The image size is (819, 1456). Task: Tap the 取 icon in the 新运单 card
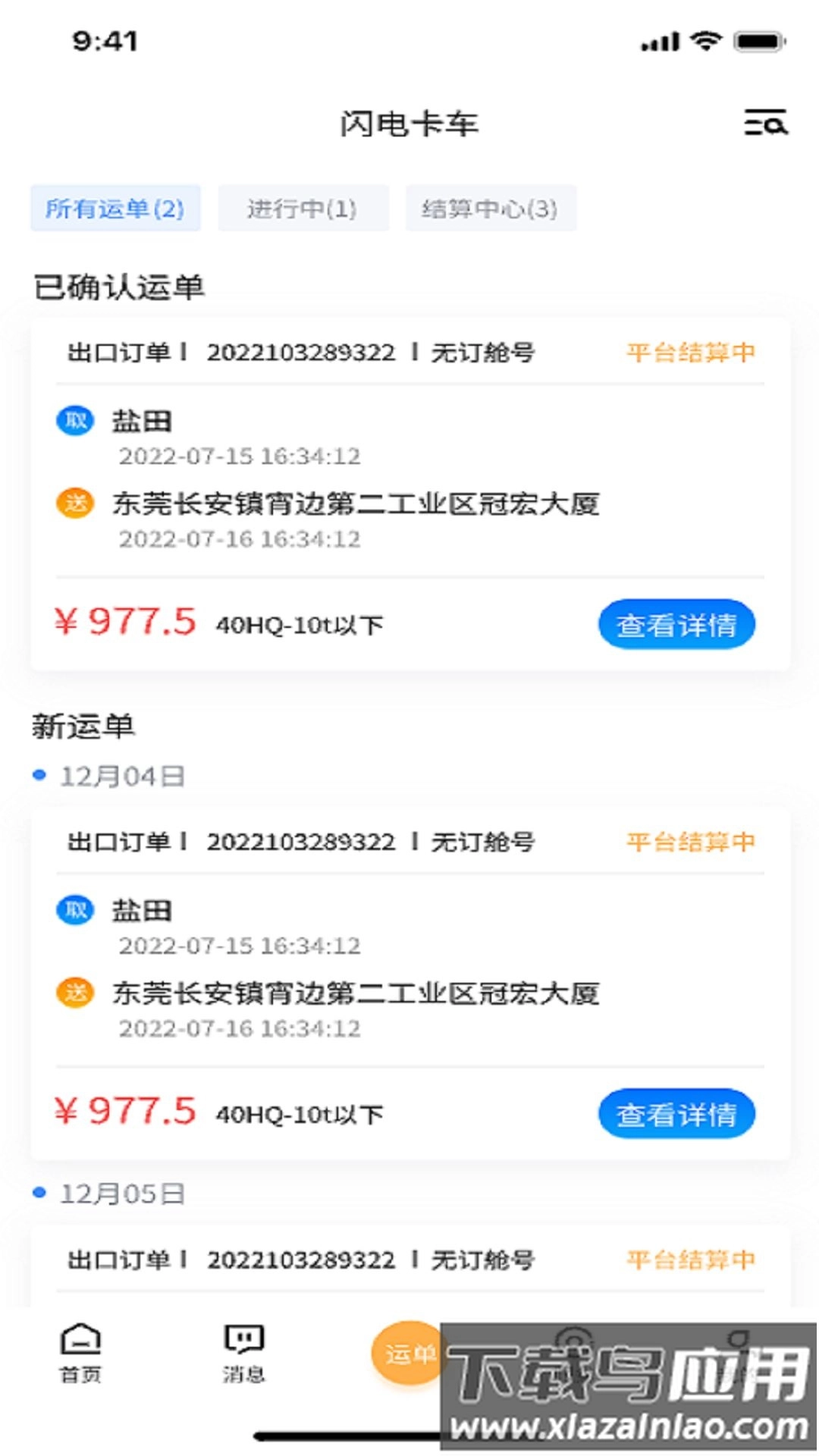pos(74,912)
